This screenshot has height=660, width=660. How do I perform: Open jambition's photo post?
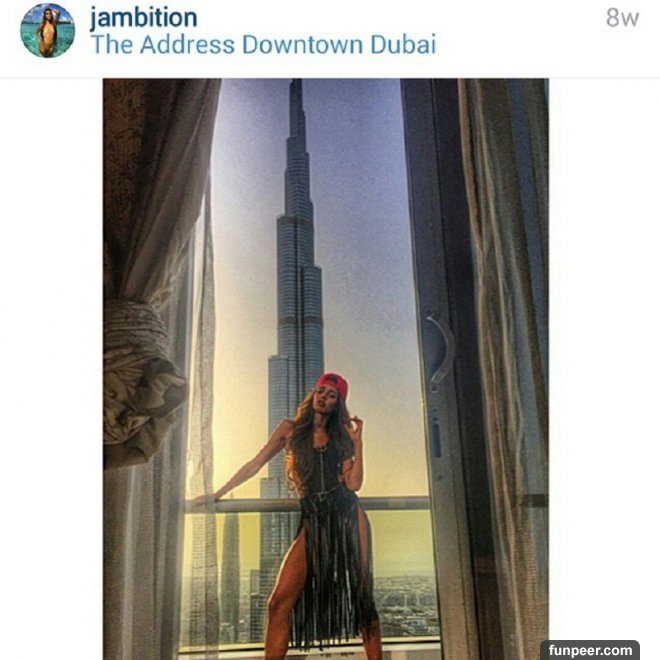(326, 369)
